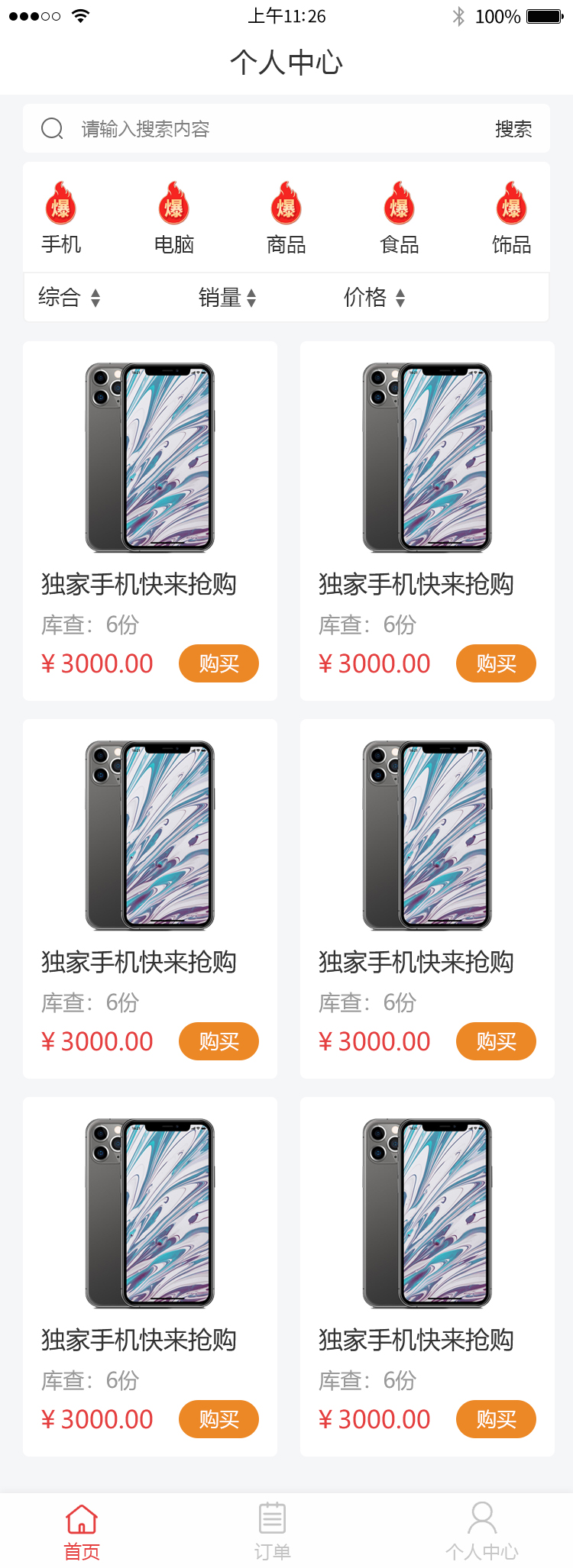Viewport: 573px width, 1568px height.
Task: Open the 食品 category
Action: coord(399,219)
